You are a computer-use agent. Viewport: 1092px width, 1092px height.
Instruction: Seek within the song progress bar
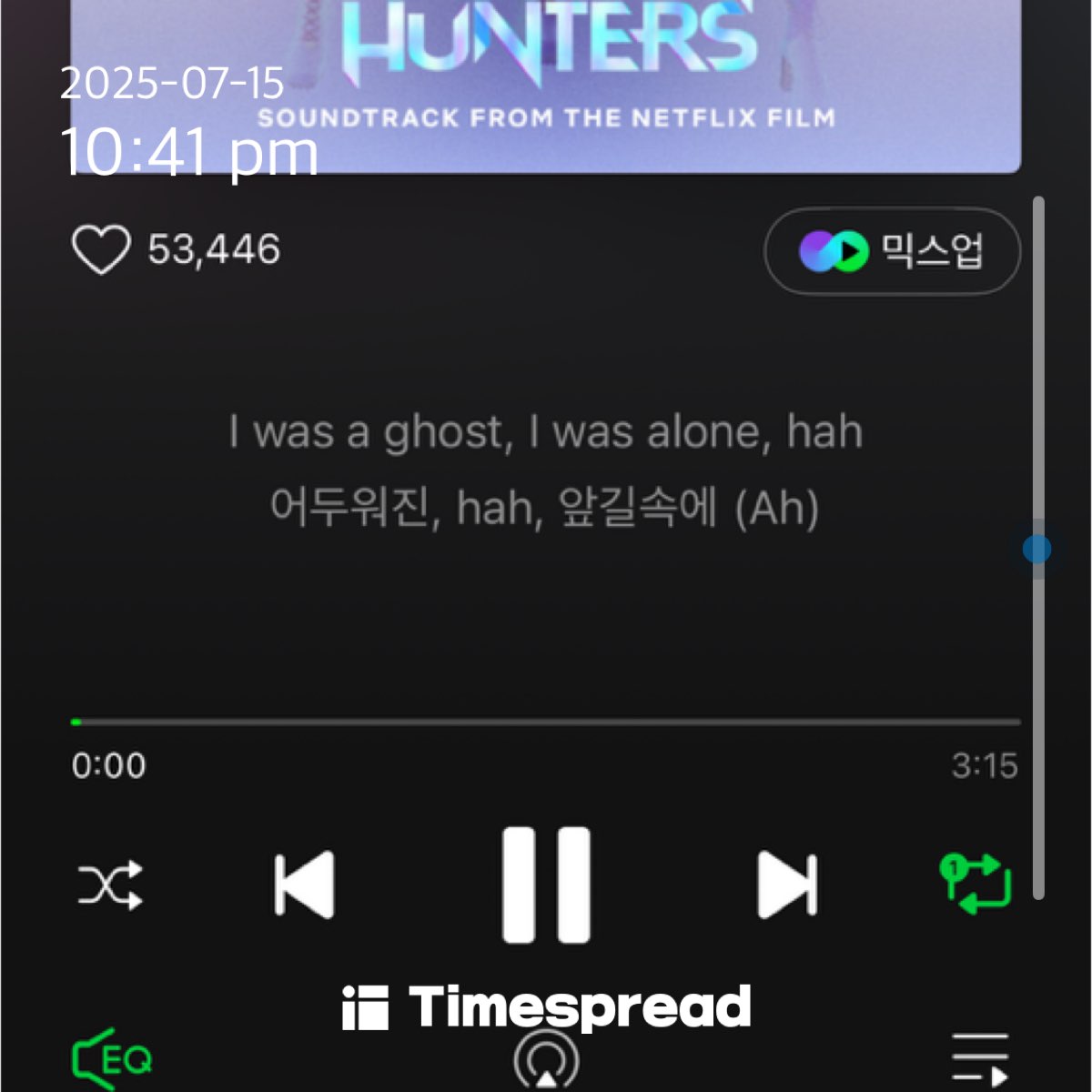click(545, 723)
